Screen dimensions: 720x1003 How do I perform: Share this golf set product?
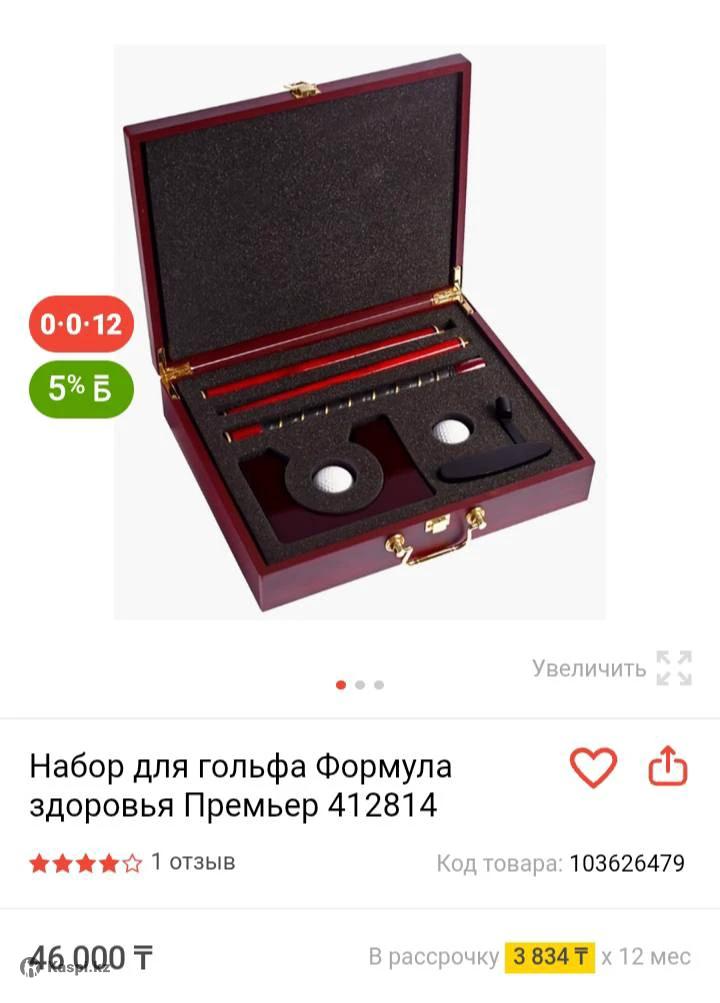669,767
